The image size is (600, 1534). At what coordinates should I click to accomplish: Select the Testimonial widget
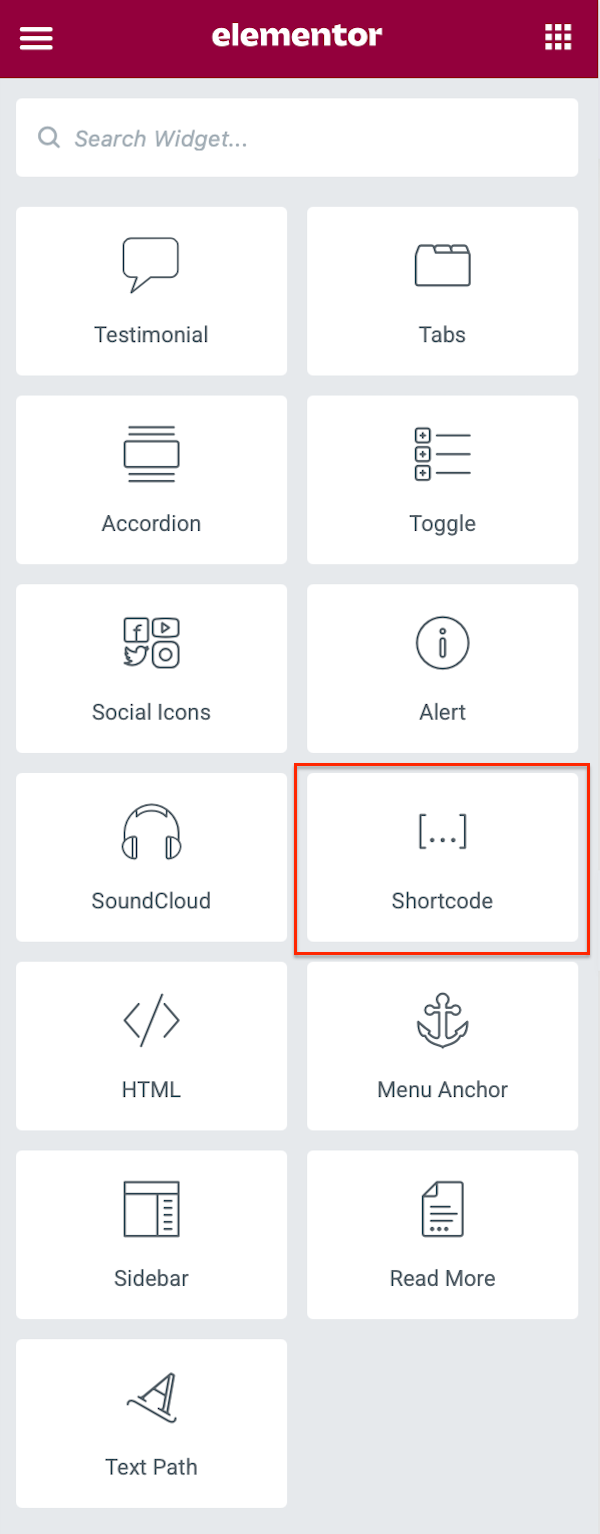[x=151, y=291]
